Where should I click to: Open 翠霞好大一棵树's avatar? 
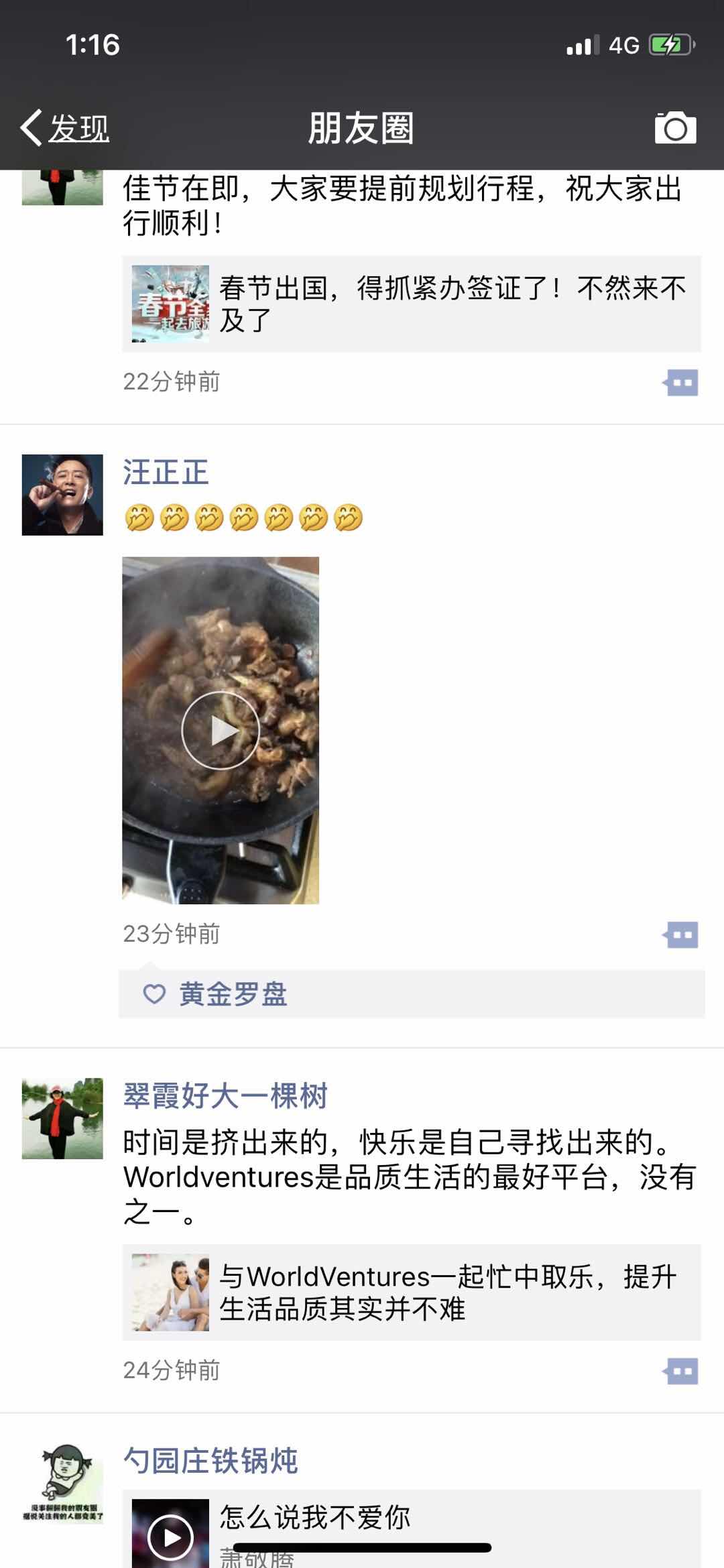(x=62, y=1118)
